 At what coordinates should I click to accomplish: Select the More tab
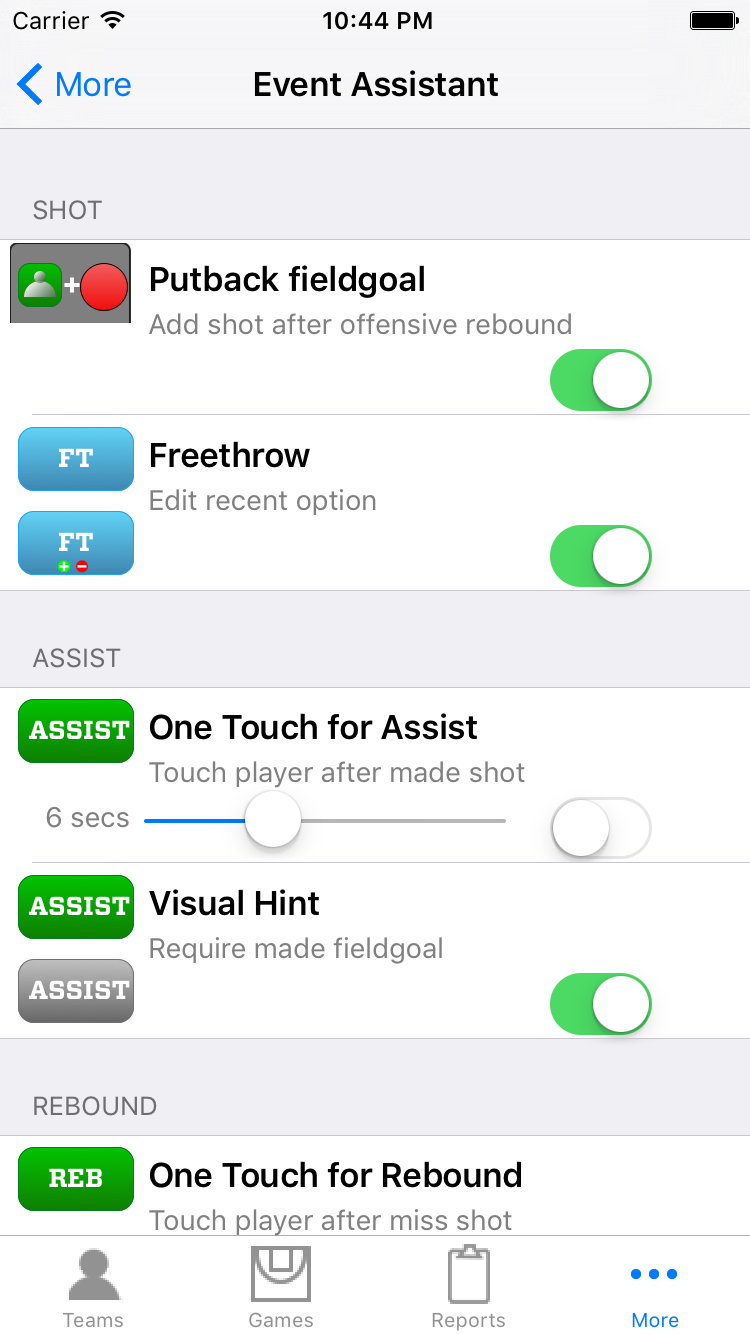(x=655, y=1288)
